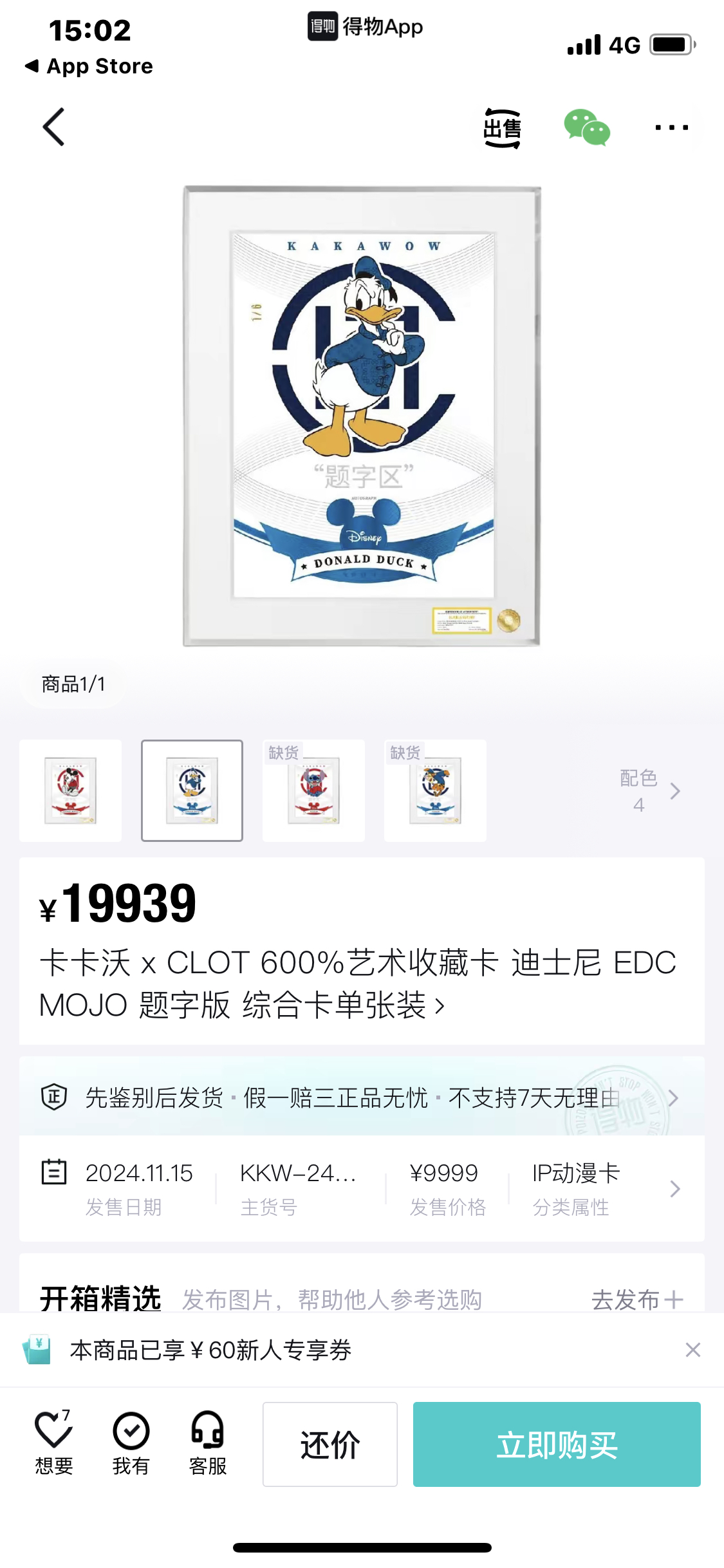Viewport: 724px width, 1568px height.
Task: Share via the WeChat icon
Action: click(586, 127)
